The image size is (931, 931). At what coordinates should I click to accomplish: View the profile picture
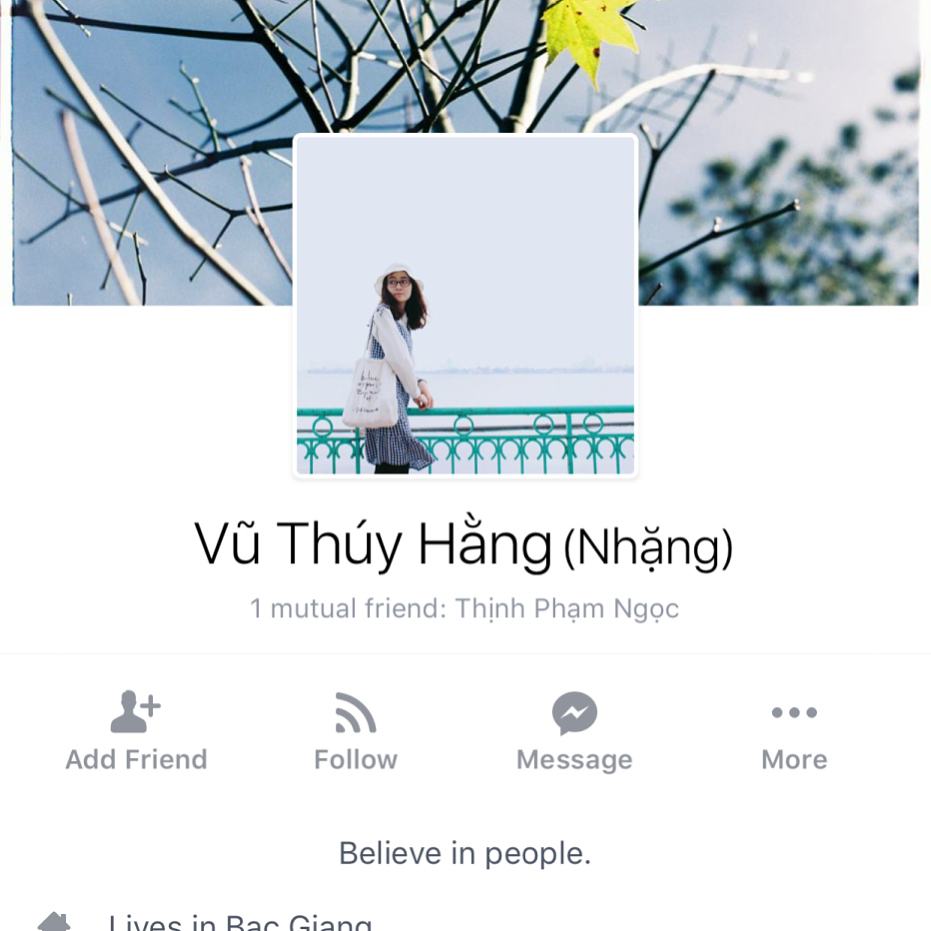click(465, 305)
